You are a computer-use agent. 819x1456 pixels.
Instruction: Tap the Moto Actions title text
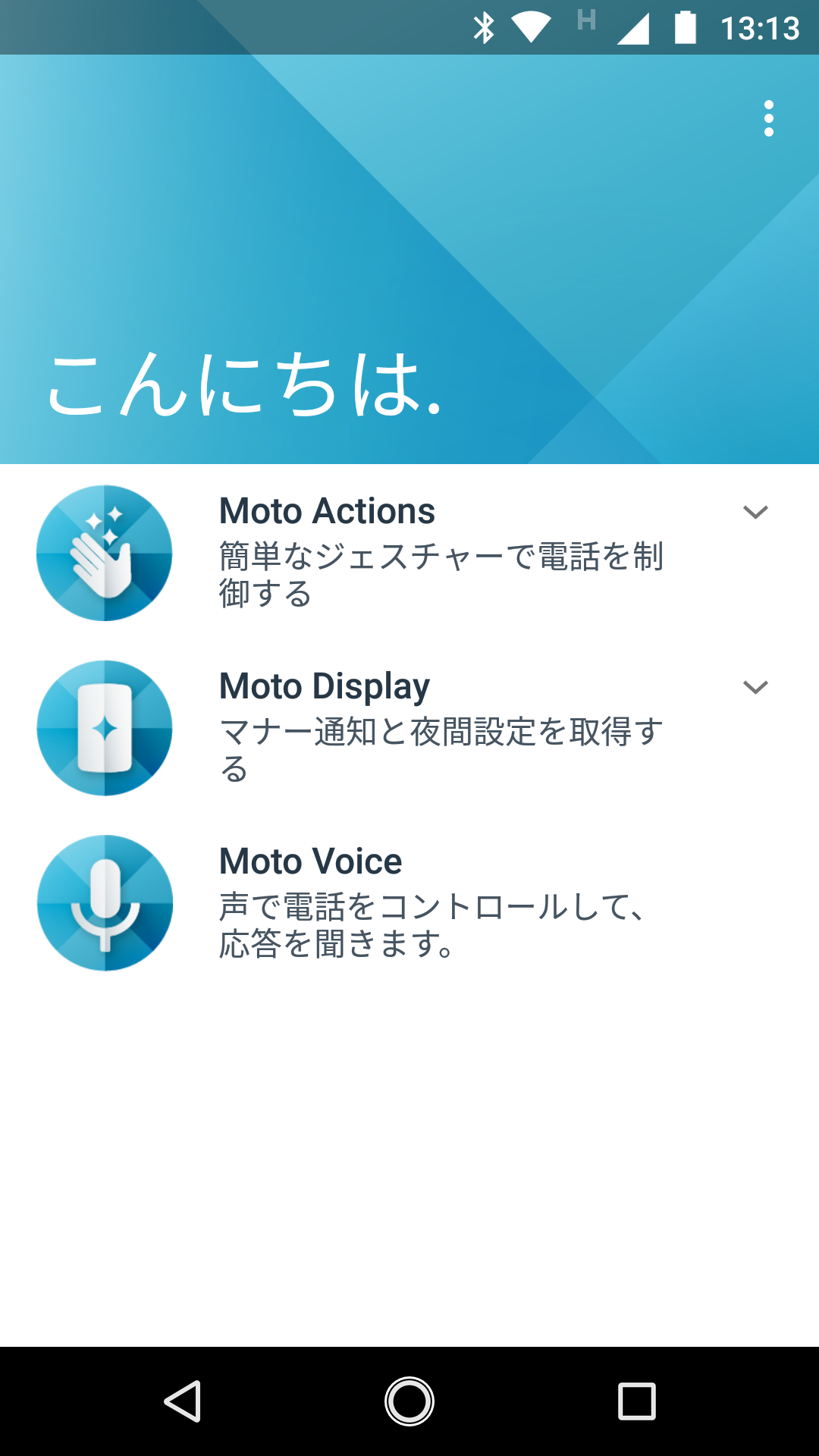coord(328,512)
